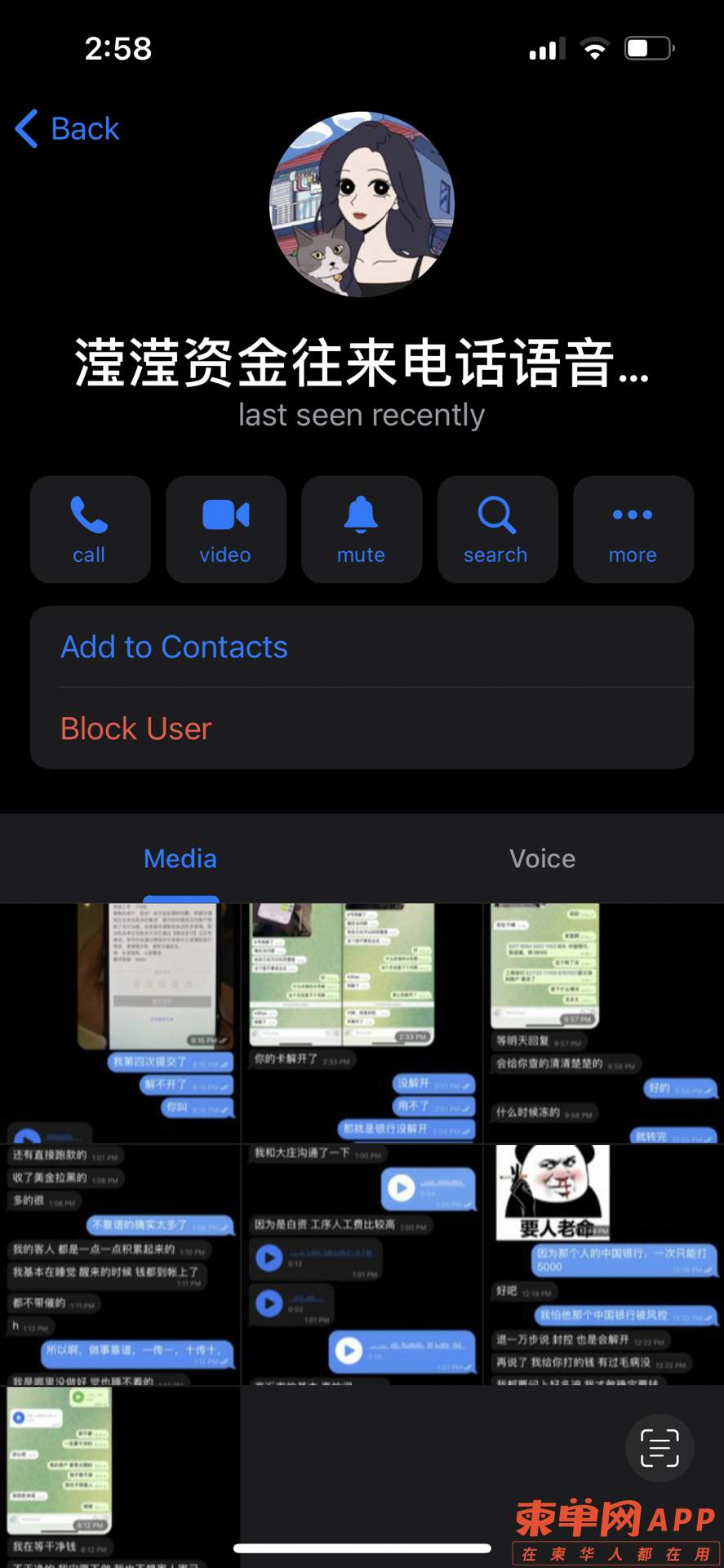Open media tile showing 我和大庄沟通了一下
This screenshot has width=724, height=1568.
click(362, 1264)
